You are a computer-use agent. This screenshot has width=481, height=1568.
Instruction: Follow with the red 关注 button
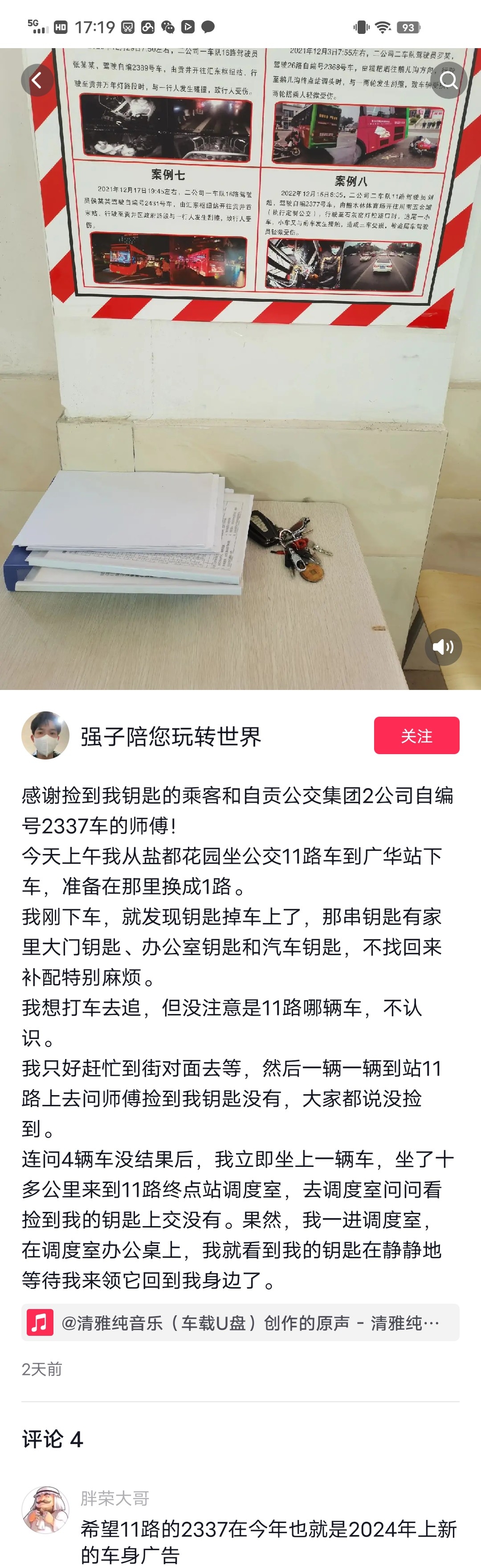tap(416, 735)
